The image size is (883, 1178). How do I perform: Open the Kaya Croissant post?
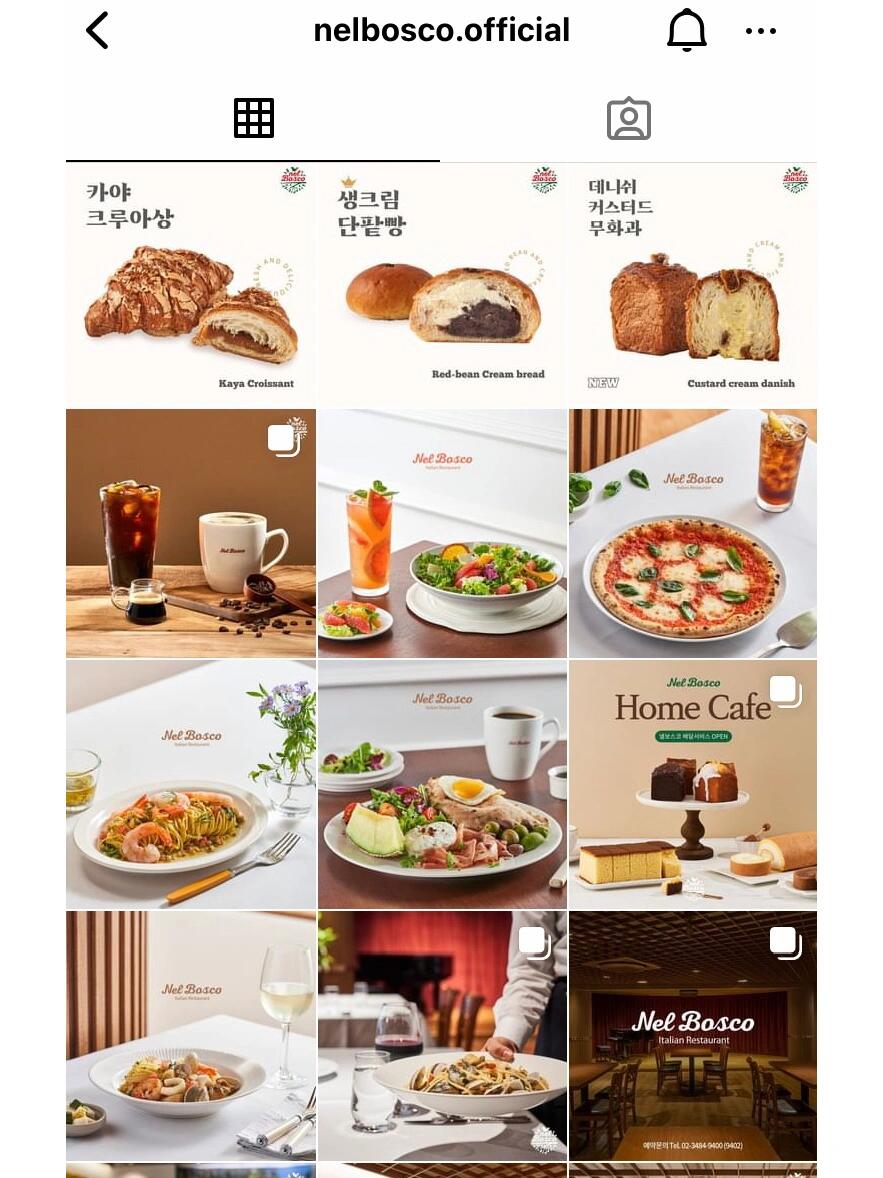191,285
